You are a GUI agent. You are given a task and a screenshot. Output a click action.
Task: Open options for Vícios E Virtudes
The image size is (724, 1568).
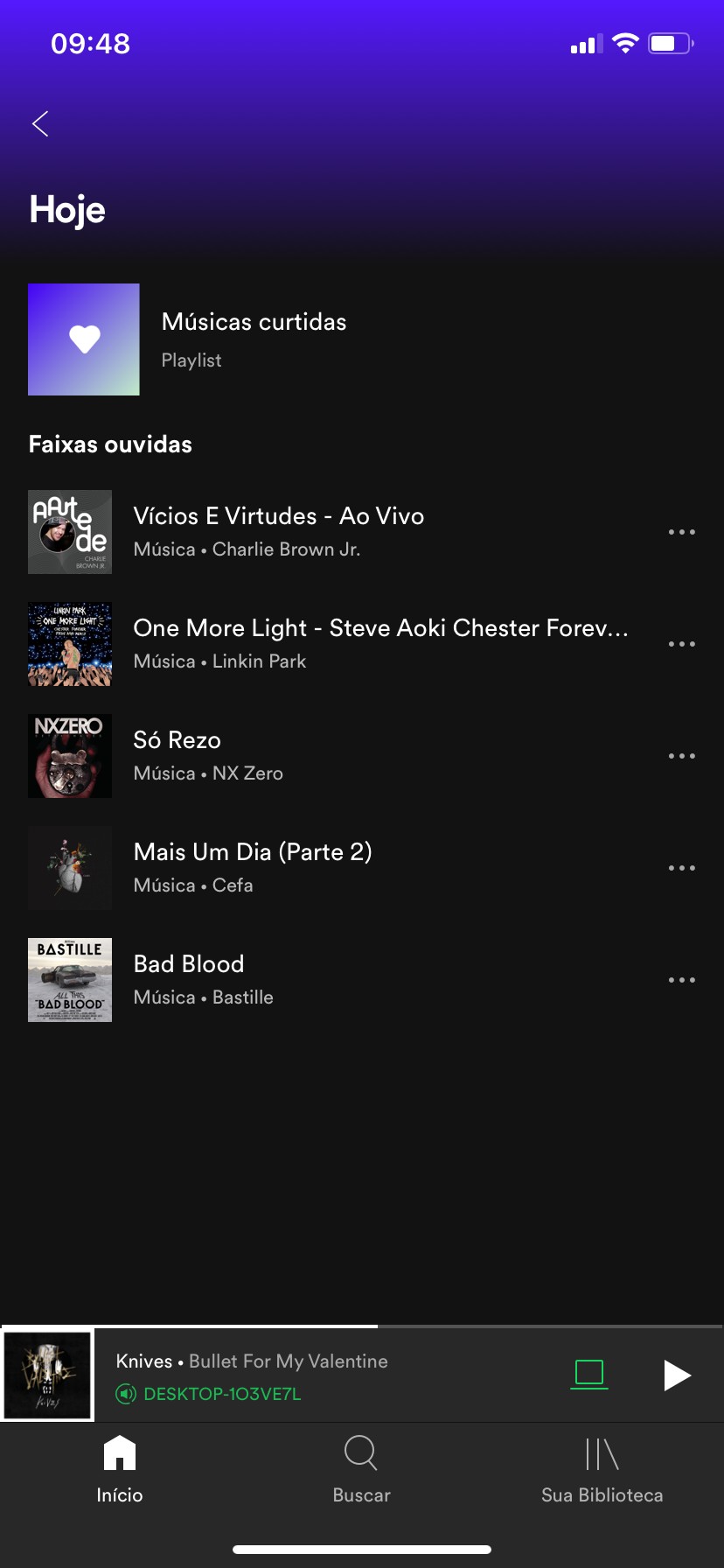(681, 532)
